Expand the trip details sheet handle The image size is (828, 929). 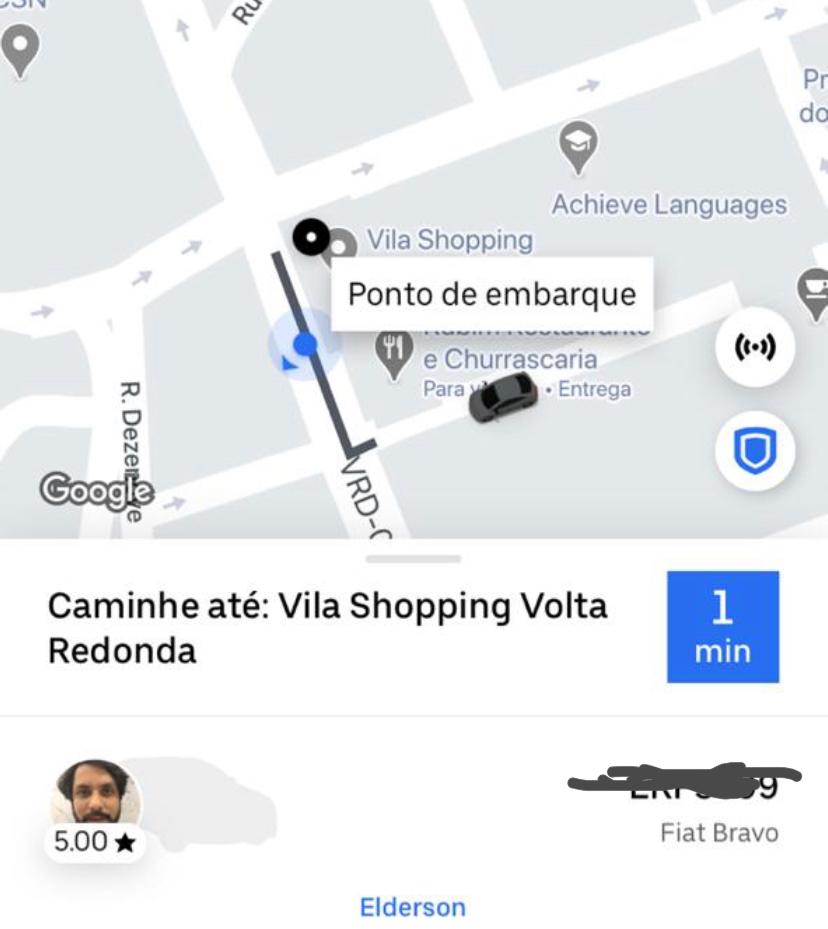click(413, 559)
